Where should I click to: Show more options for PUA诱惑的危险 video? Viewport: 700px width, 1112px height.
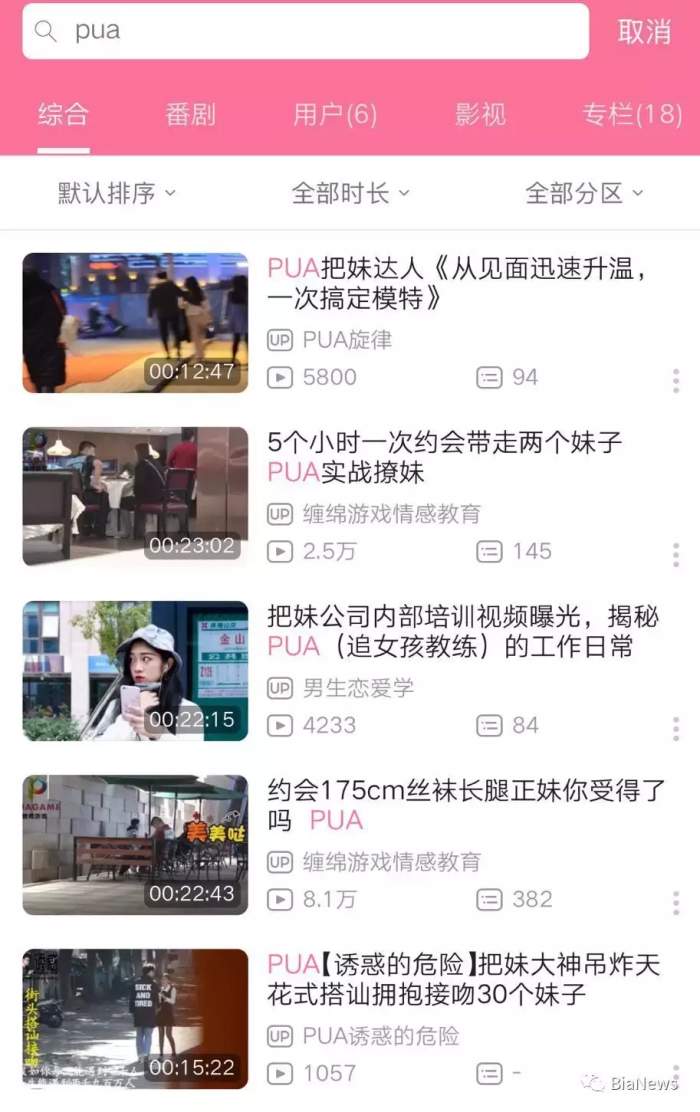[x=676, y=1074]
